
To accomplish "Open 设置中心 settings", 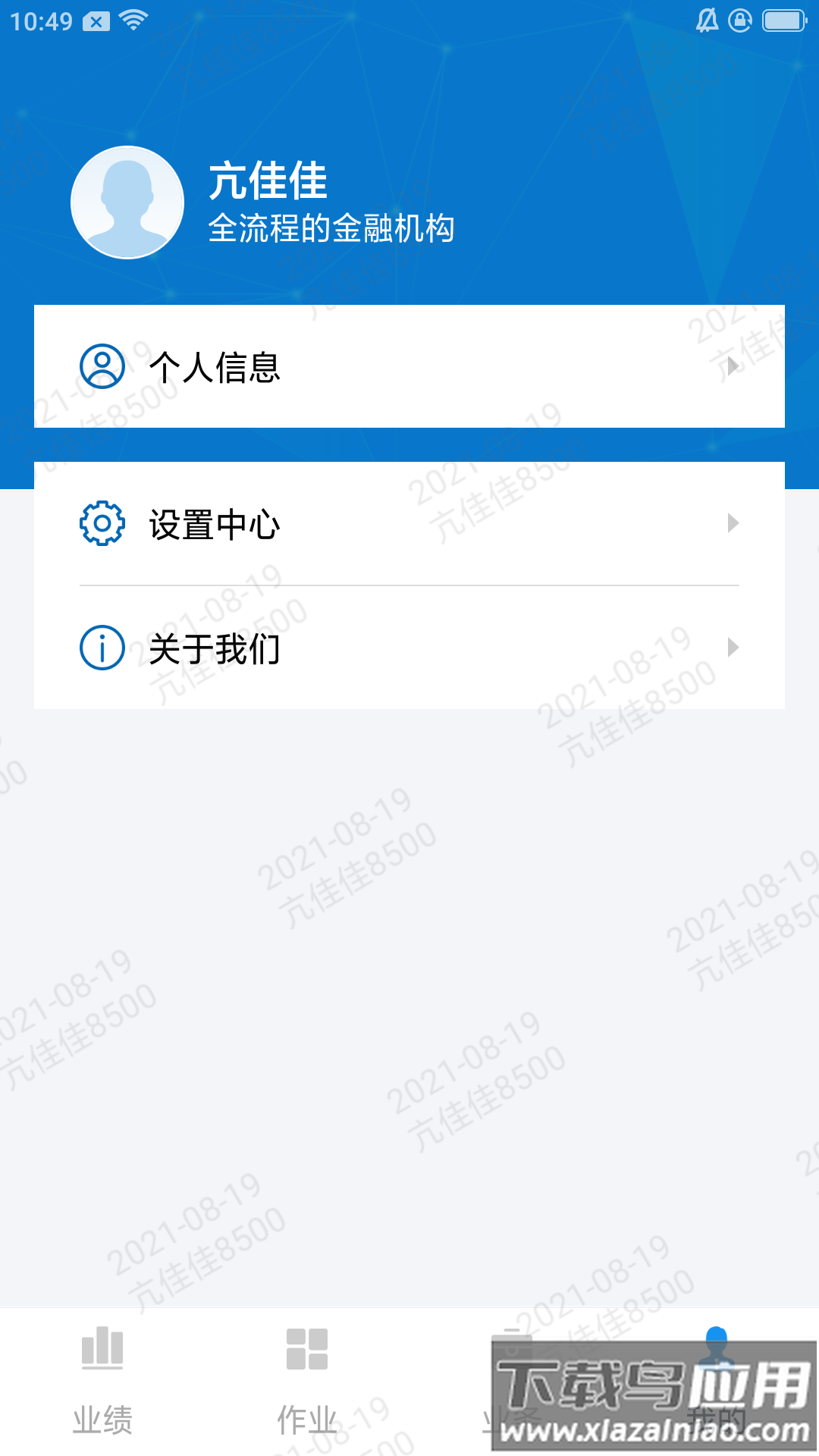I will (x=409, y=523).
